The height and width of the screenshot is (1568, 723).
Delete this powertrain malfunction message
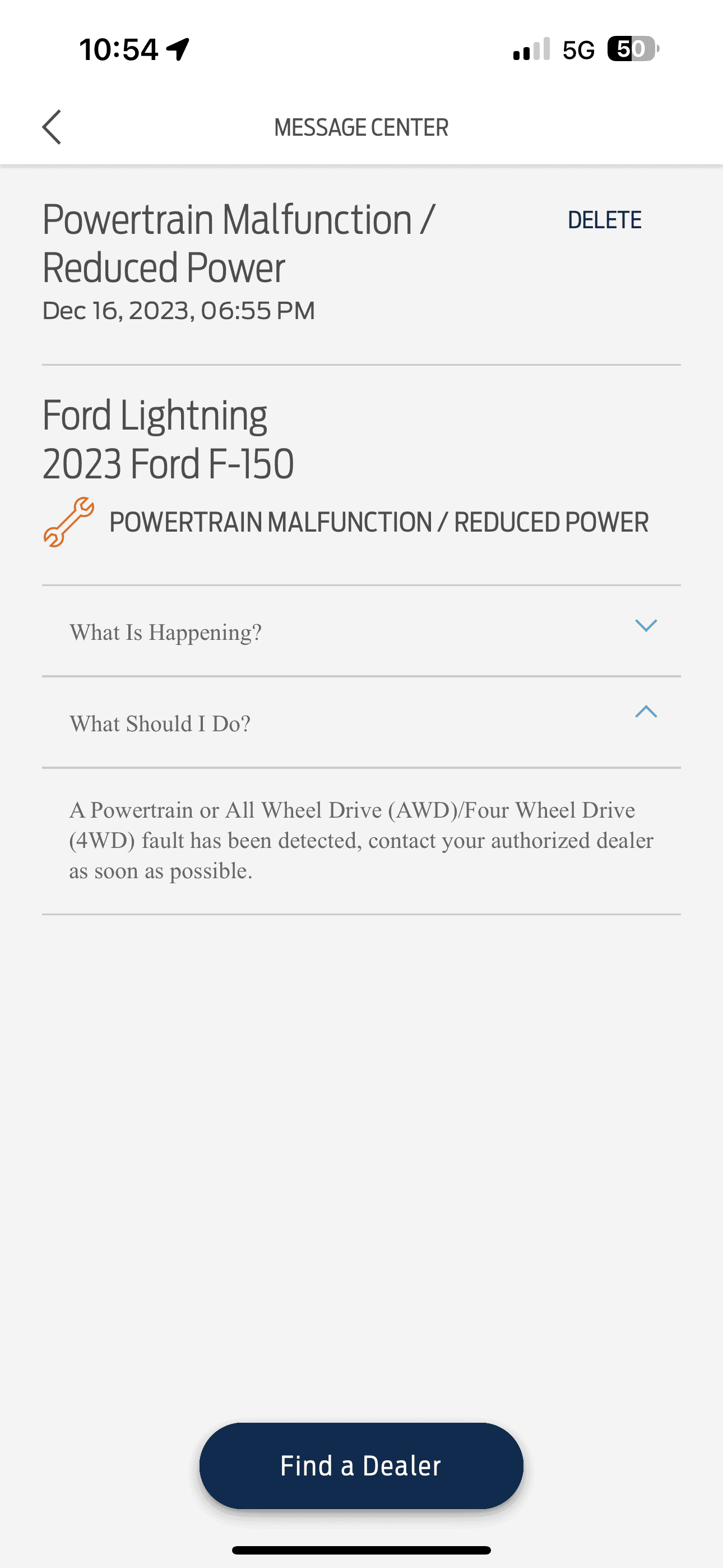pyautogui.click(x=604, y=220)
